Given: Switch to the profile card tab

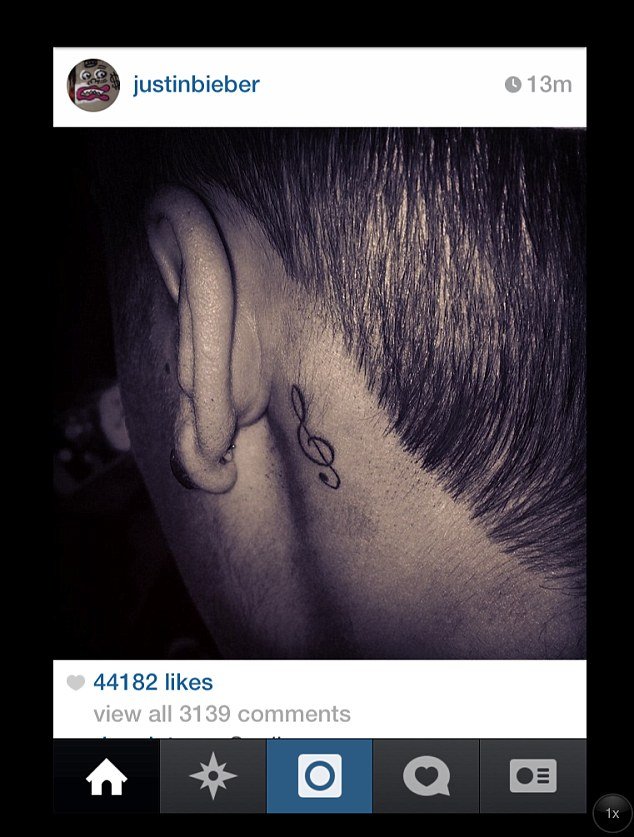Looking at the screenshot, I should (x=532, y=777).
